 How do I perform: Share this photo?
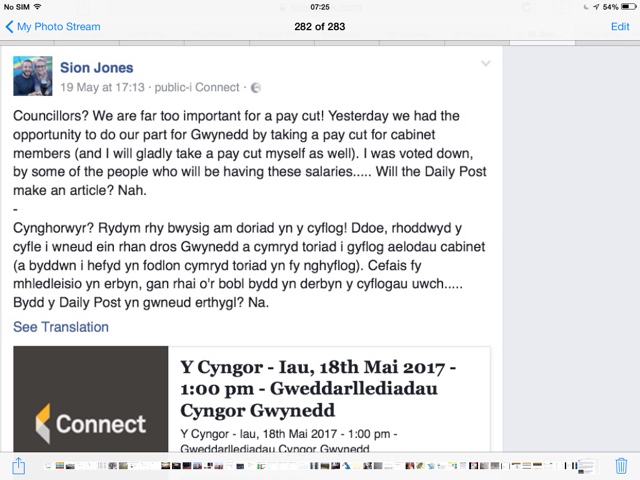pyautogui.click(x=19, y=465)
